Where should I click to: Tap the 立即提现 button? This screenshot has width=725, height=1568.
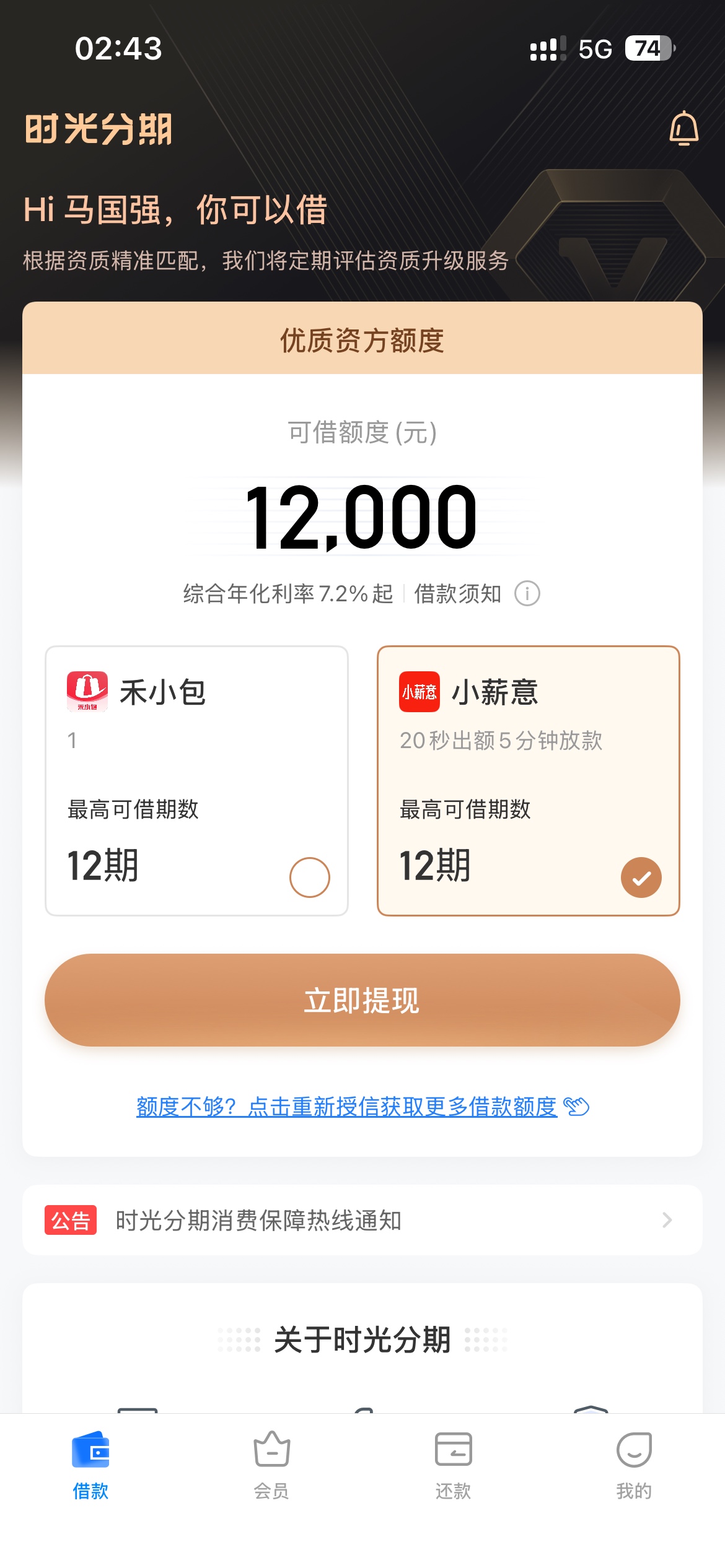click(362, 1000)
